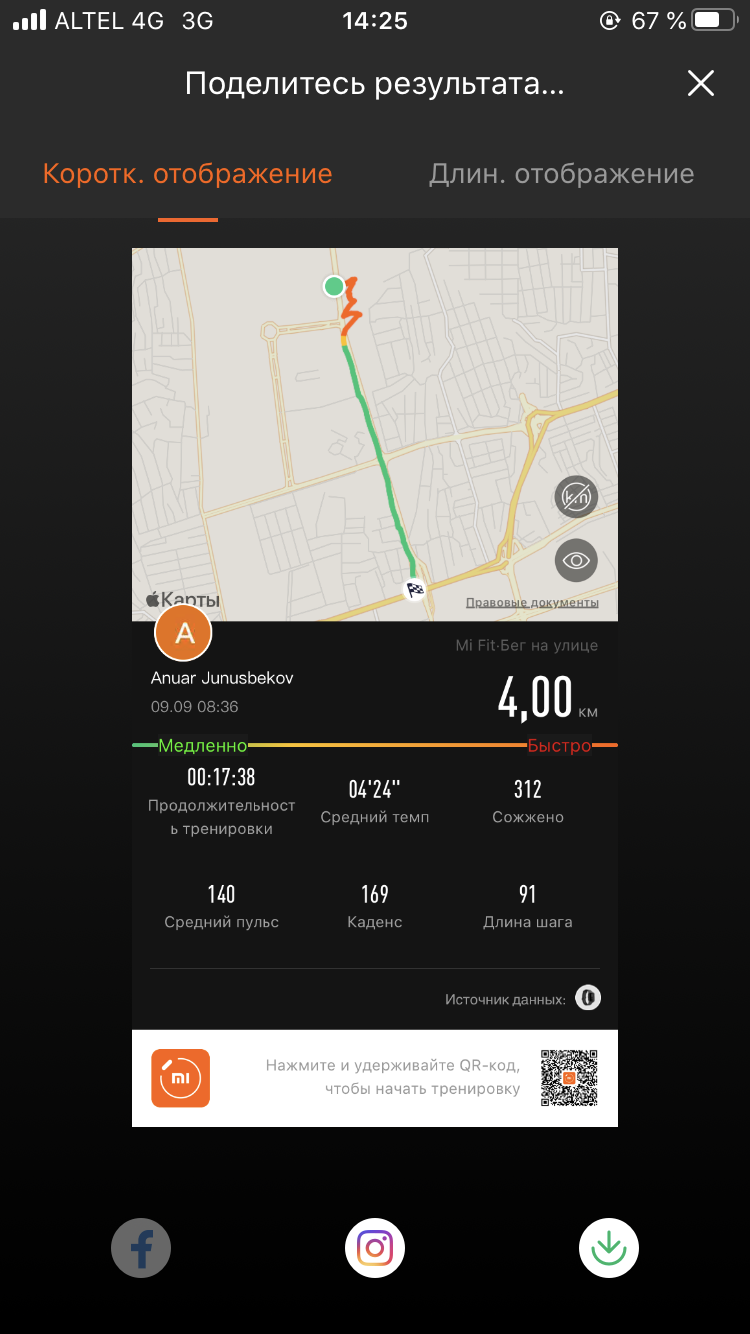Toggle the km distance markers on the map

(576, 496)
